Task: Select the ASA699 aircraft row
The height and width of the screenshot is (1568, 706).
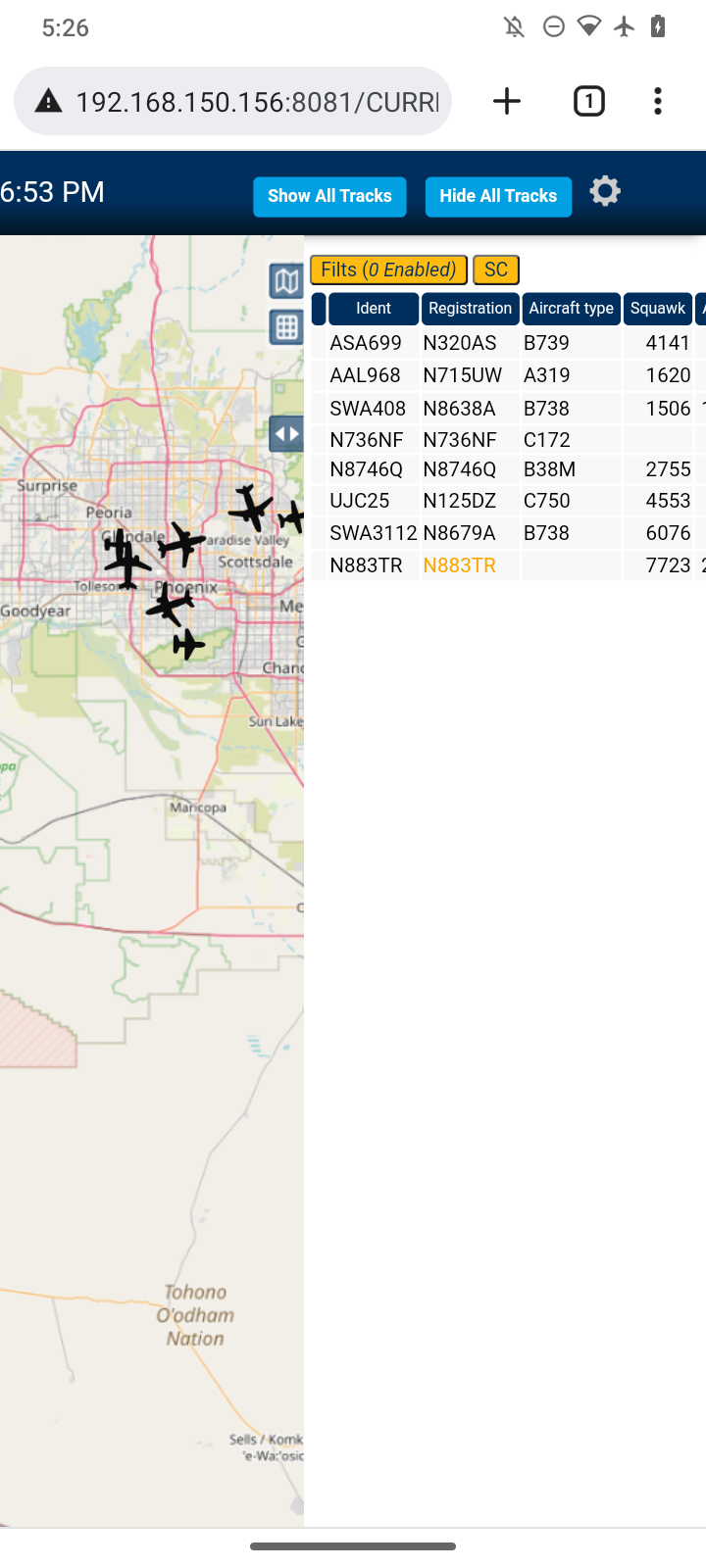Action: coord(509,343)
